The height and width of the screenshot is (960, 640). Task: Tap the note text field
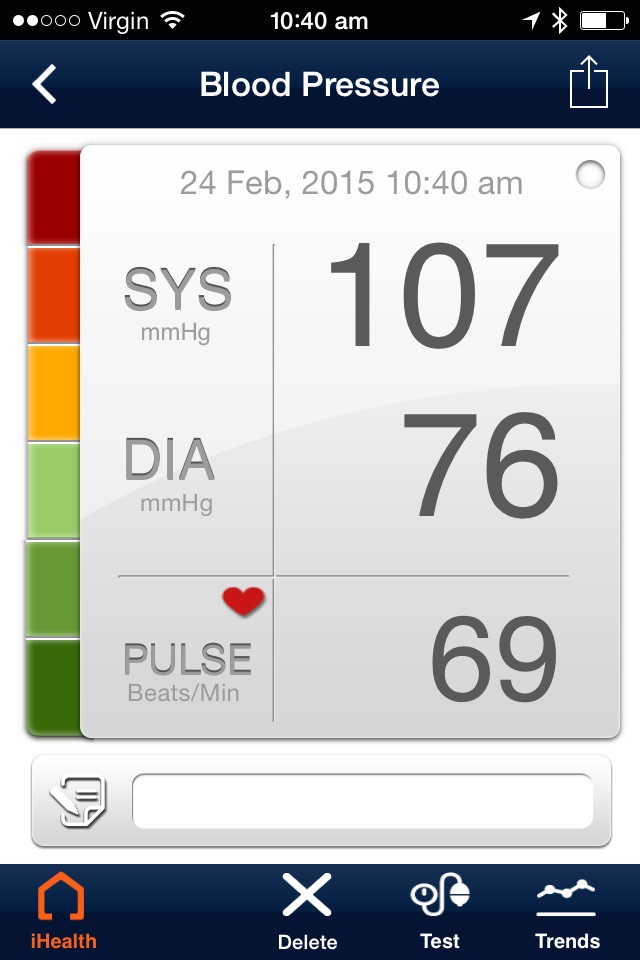pyautogui.click(x=362, y=801)
